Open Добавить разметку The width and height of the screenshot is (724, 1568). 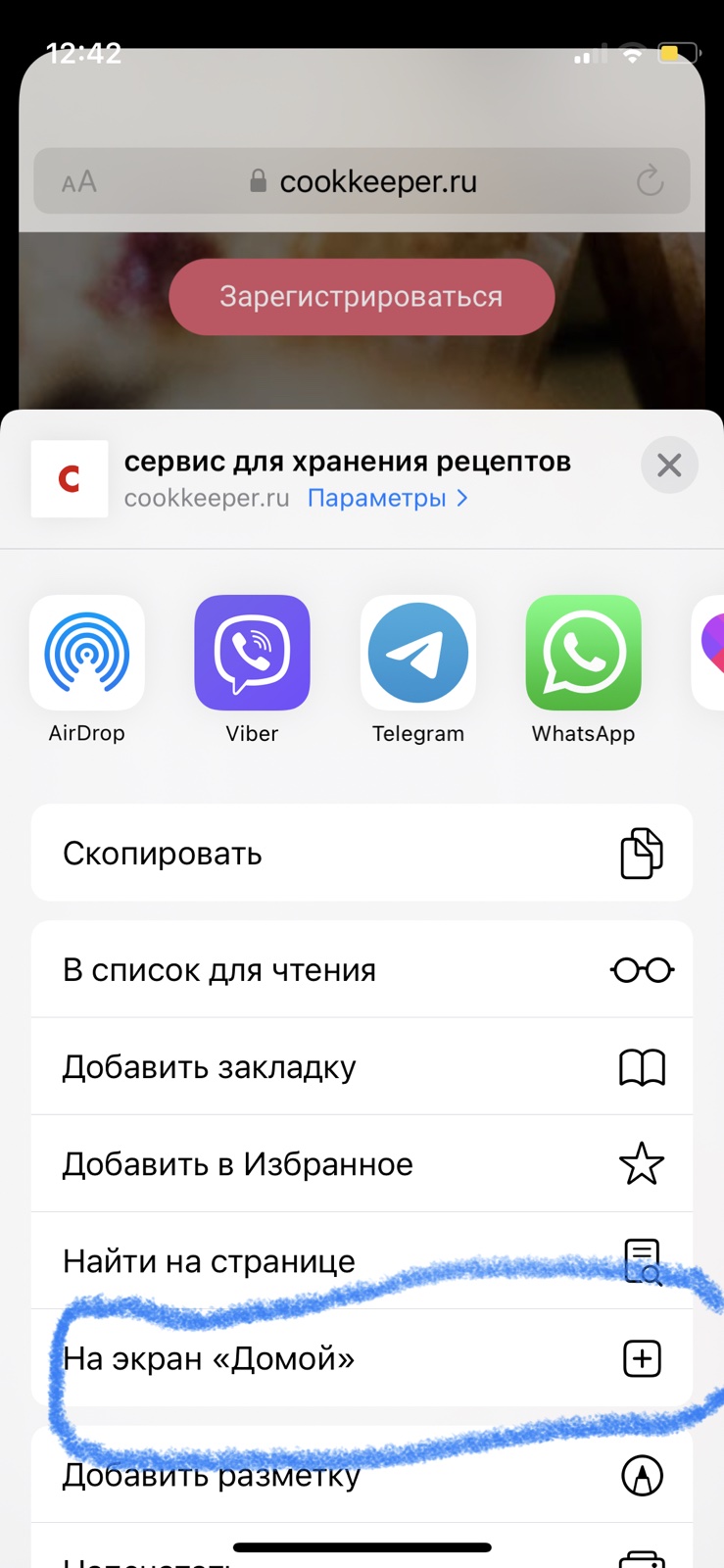362,1475
